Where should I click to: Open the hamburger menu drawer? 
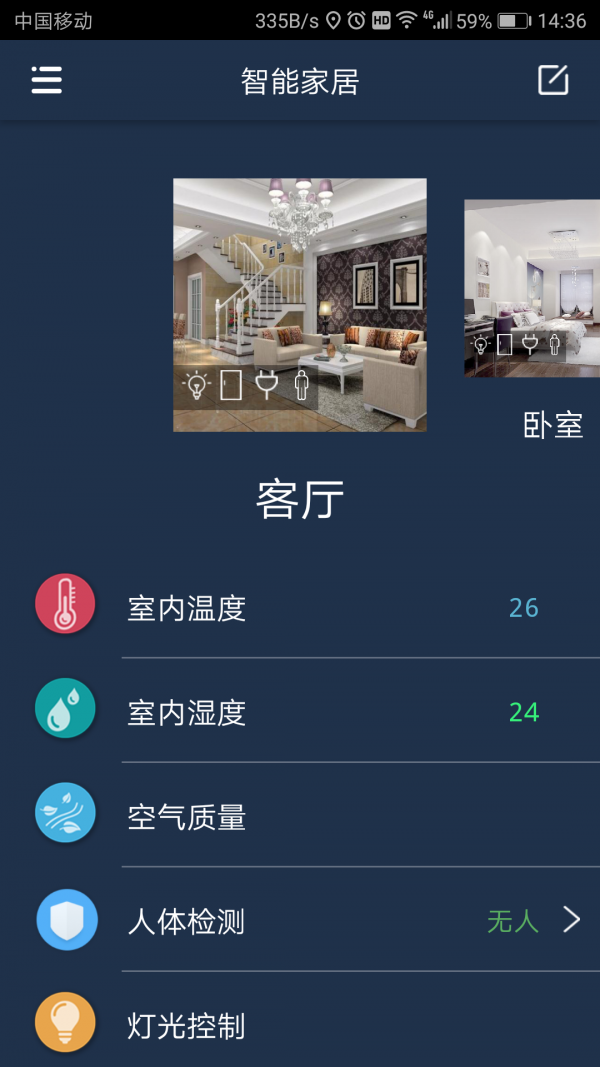click(x=46, y=80)
